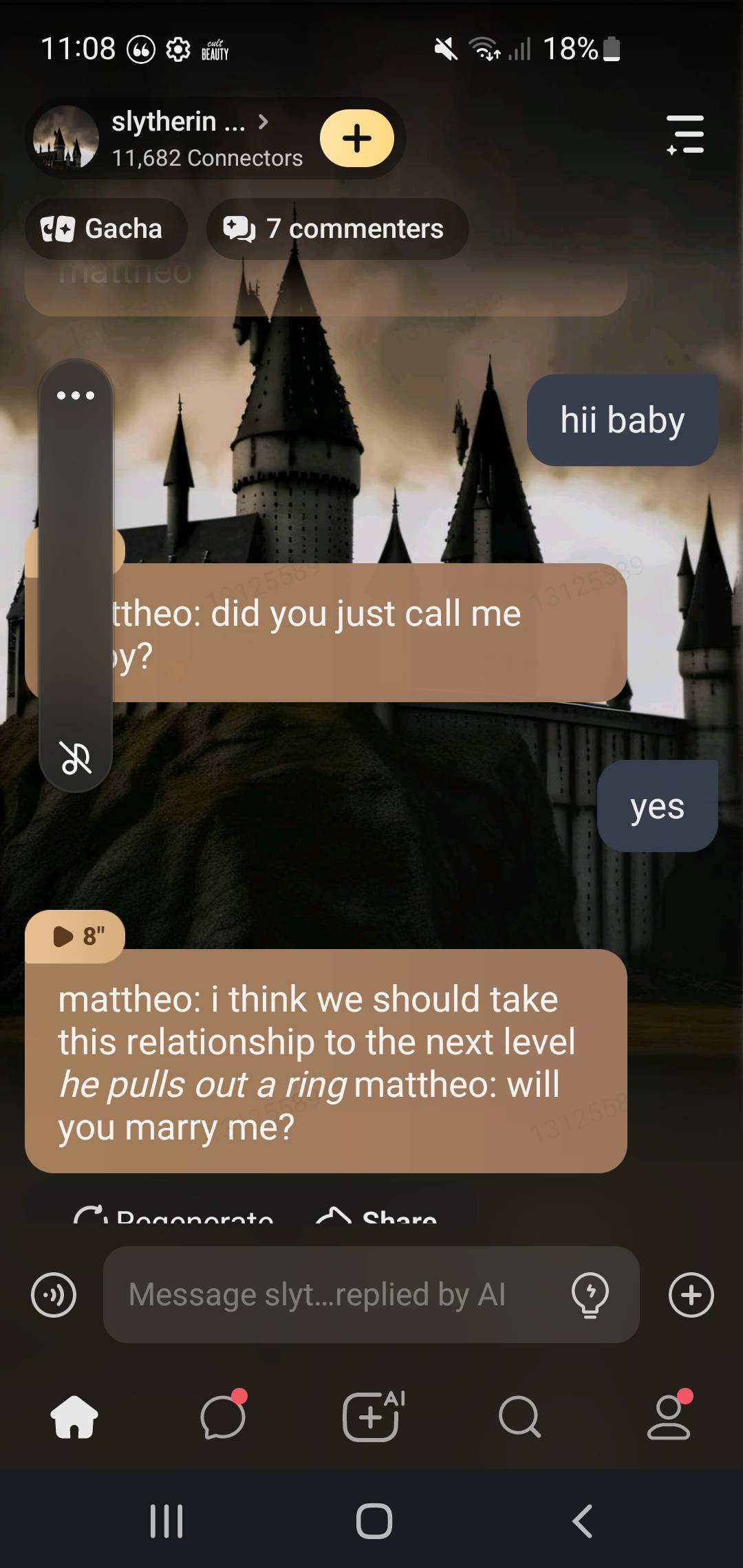View the 7 commenters
This screenshot has width=743, height=1568.
point(336,229)
